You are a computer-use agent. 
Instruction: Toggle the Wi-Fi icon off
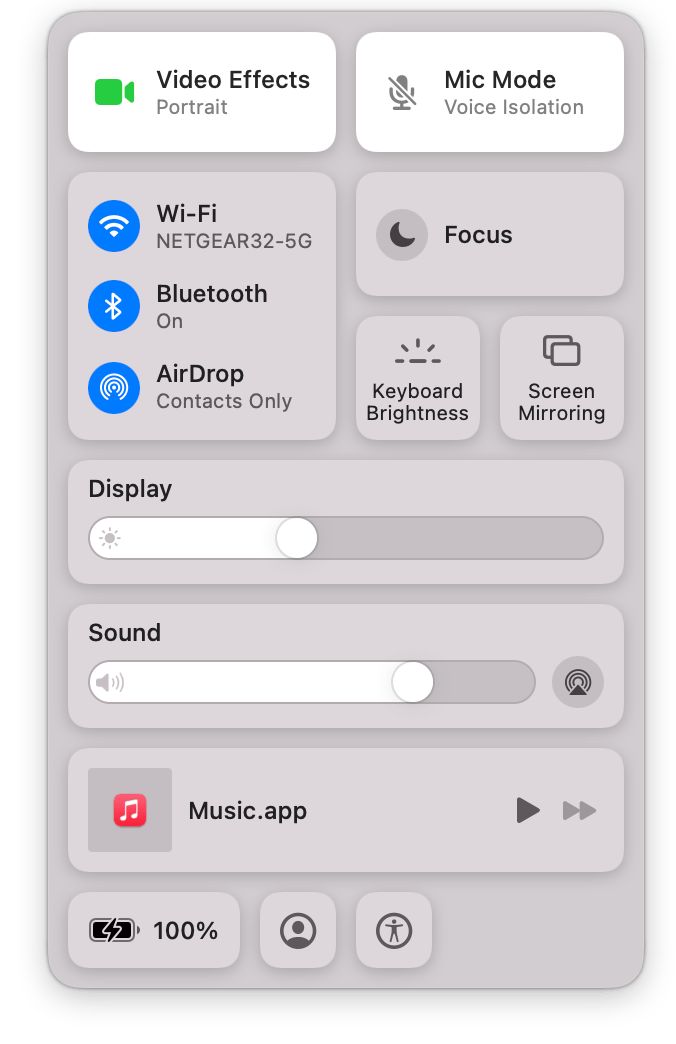[x=114, y=226]
